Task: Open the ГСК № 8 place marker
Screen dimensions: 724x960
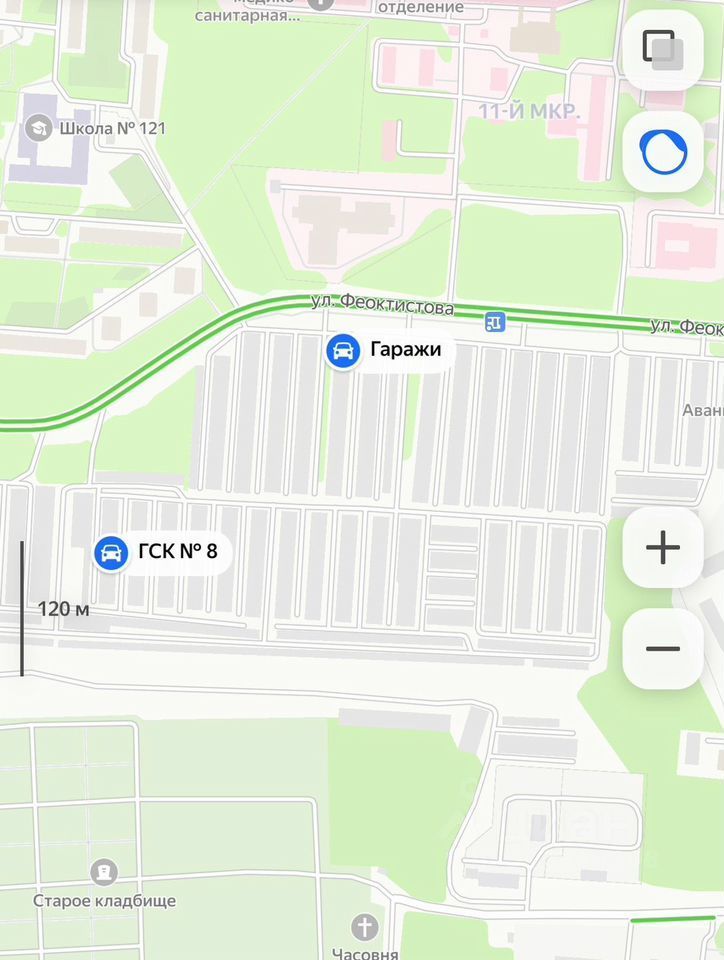Action: pos(111,552)
